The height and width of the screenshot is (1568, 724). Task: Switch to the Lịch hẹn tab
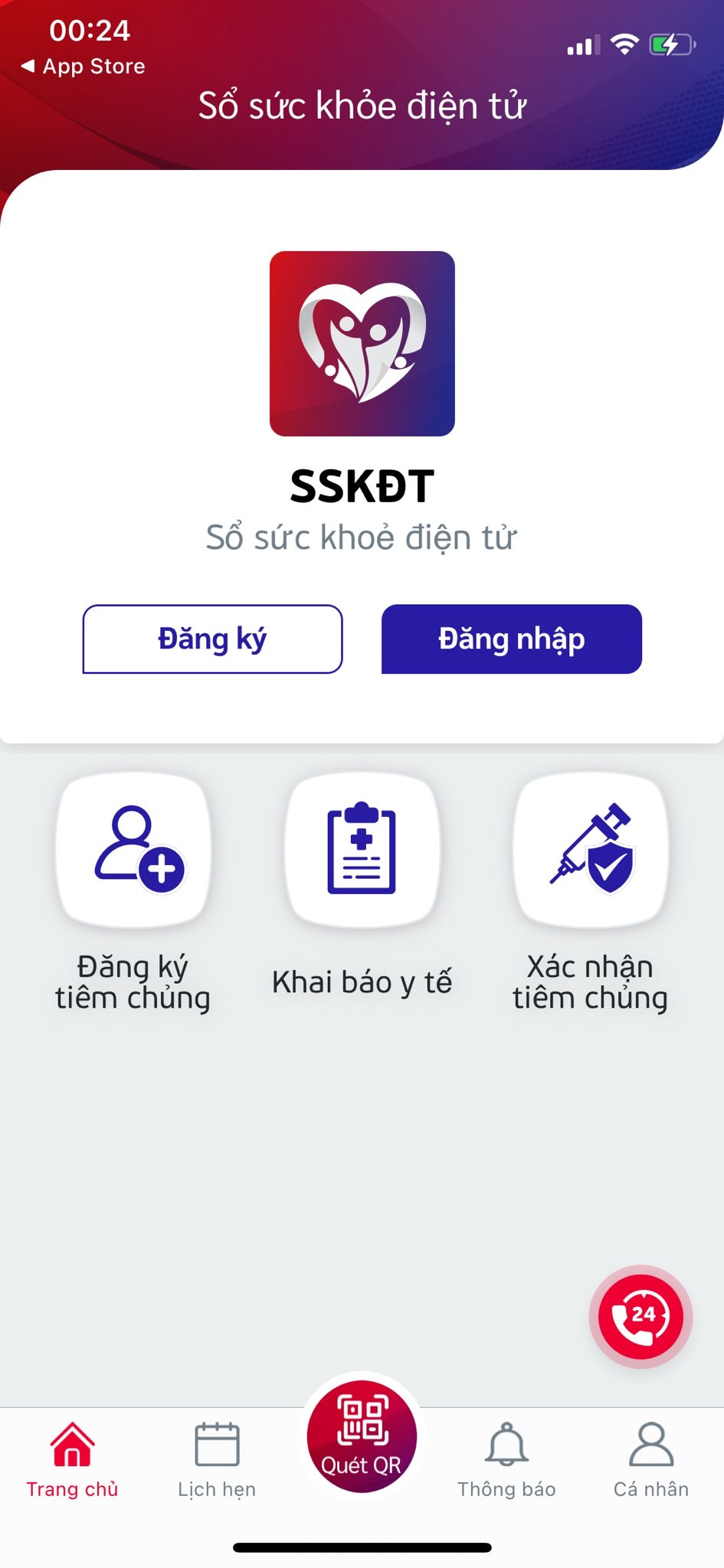[x=217, y=1459]
